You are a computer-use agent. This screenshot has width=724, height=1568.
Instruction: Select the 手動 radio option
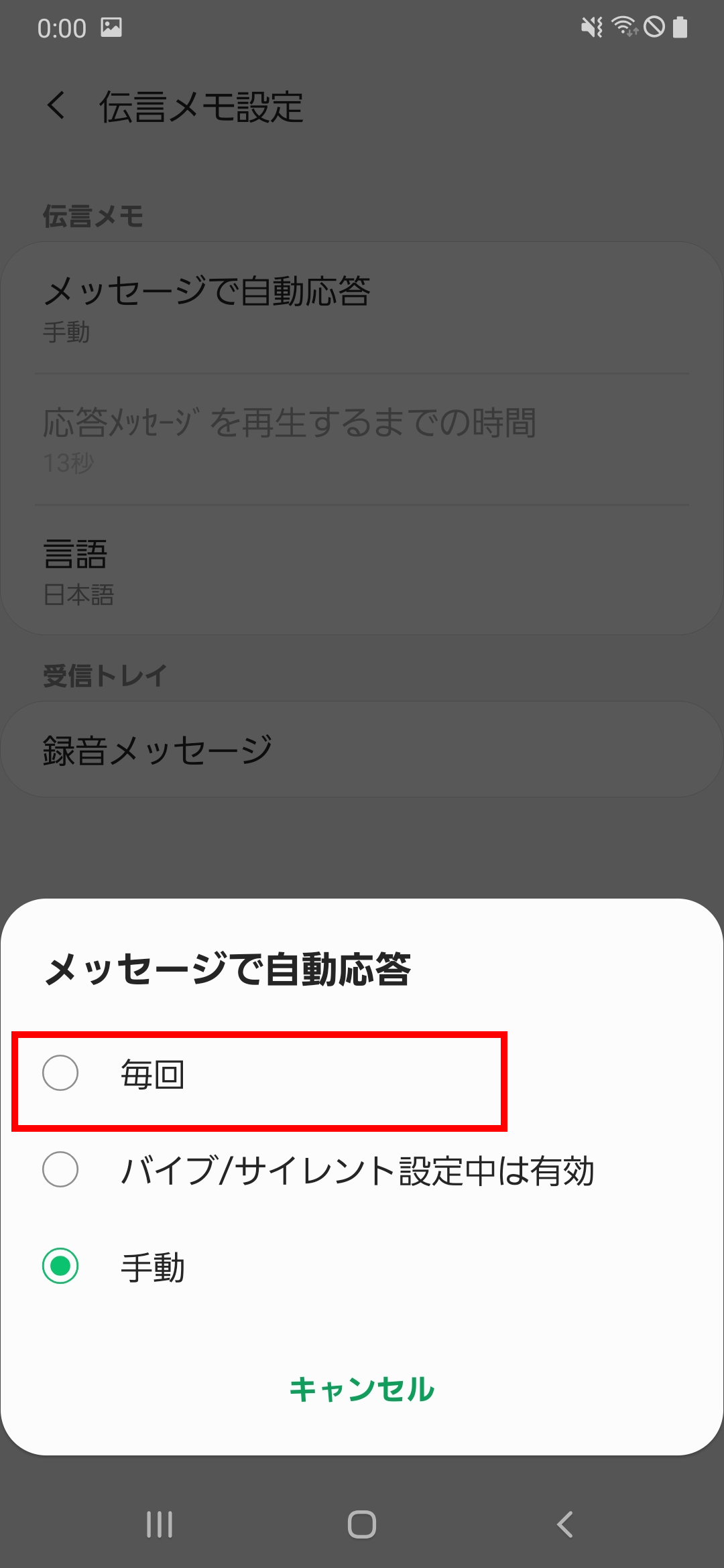[x=362, y=1266]
